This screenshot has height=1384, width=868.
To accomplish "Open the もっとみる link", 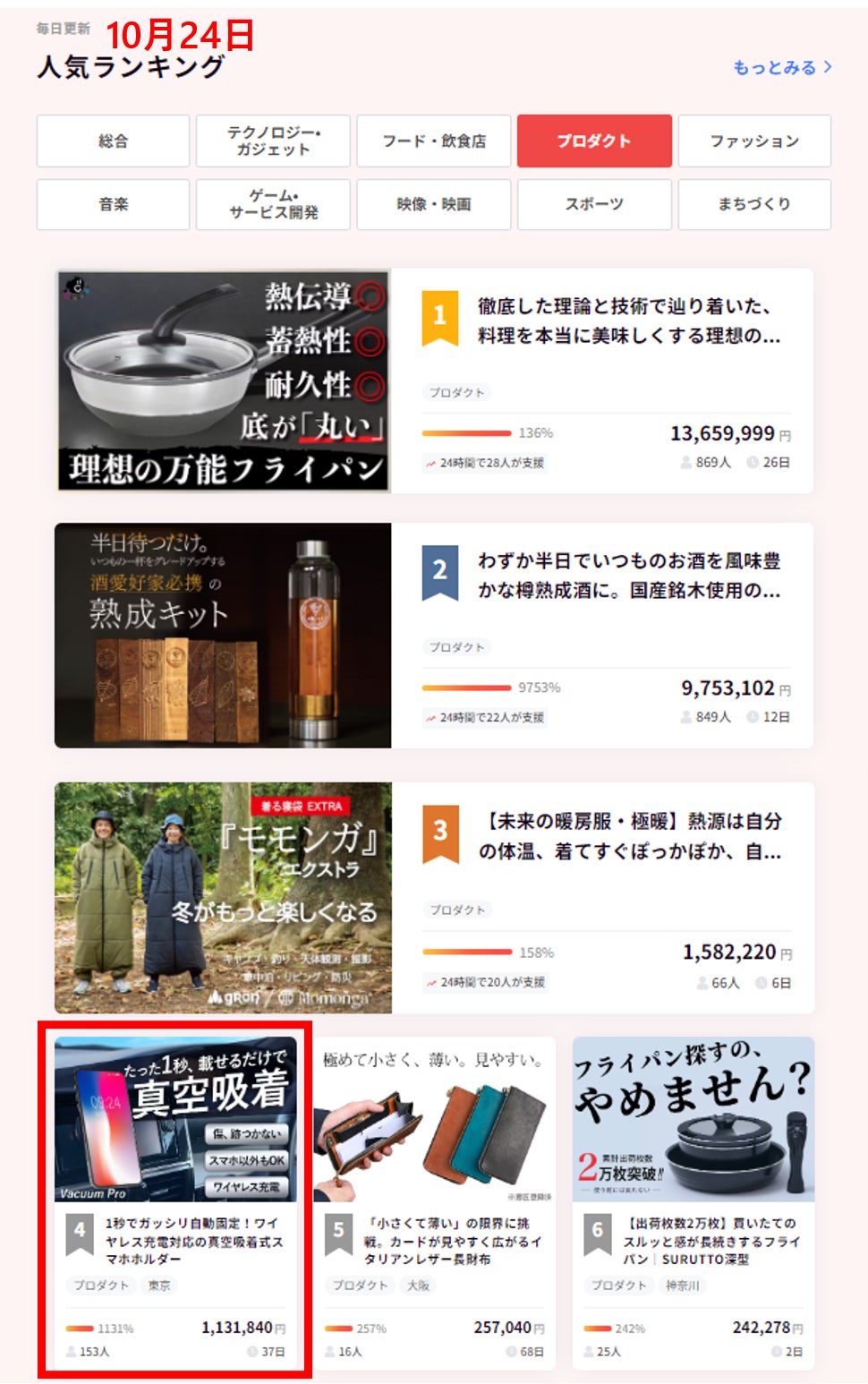I will click(782, 67).
